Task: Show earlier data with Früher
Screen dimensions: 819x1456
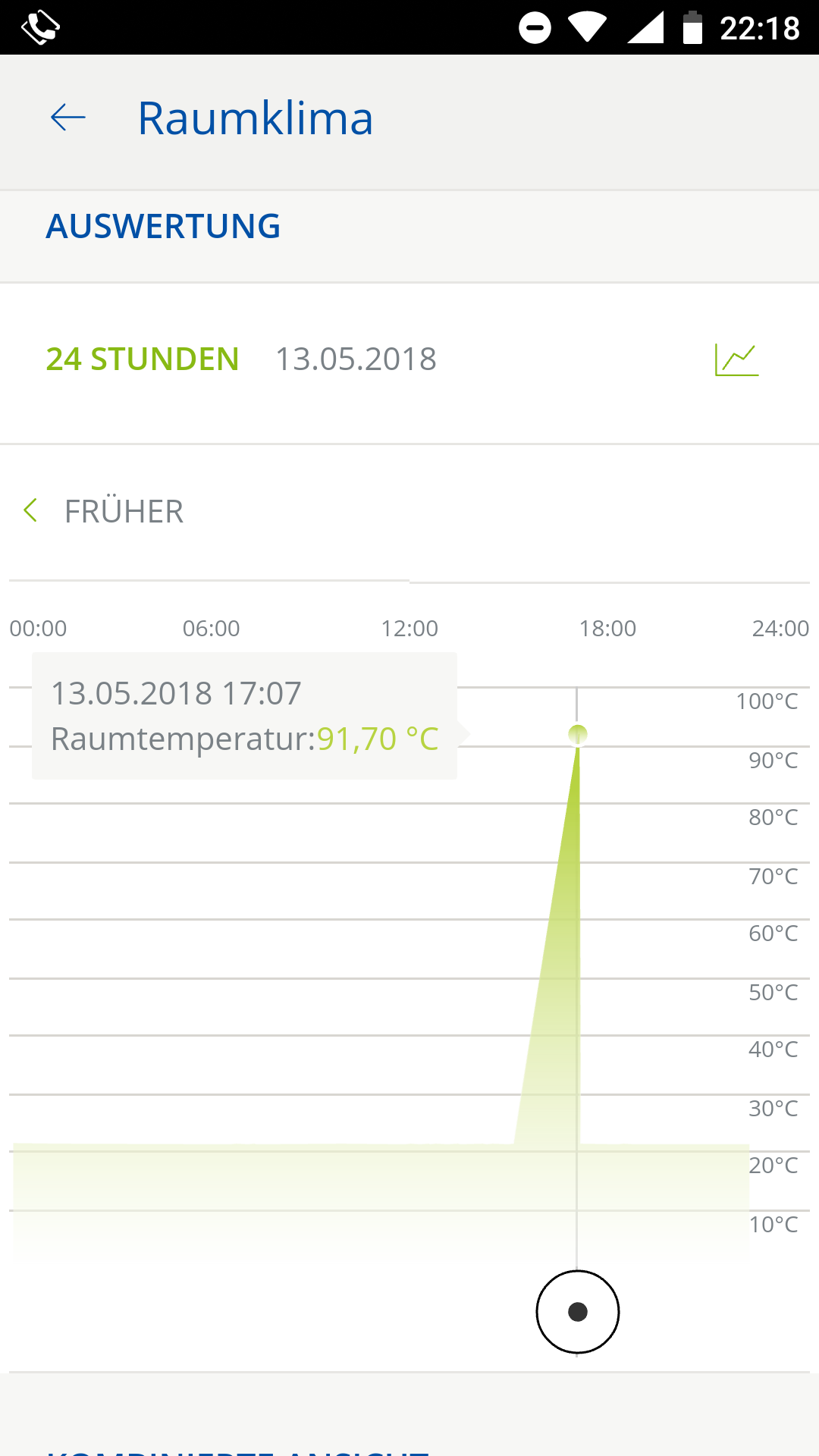Action: point(105,511)
